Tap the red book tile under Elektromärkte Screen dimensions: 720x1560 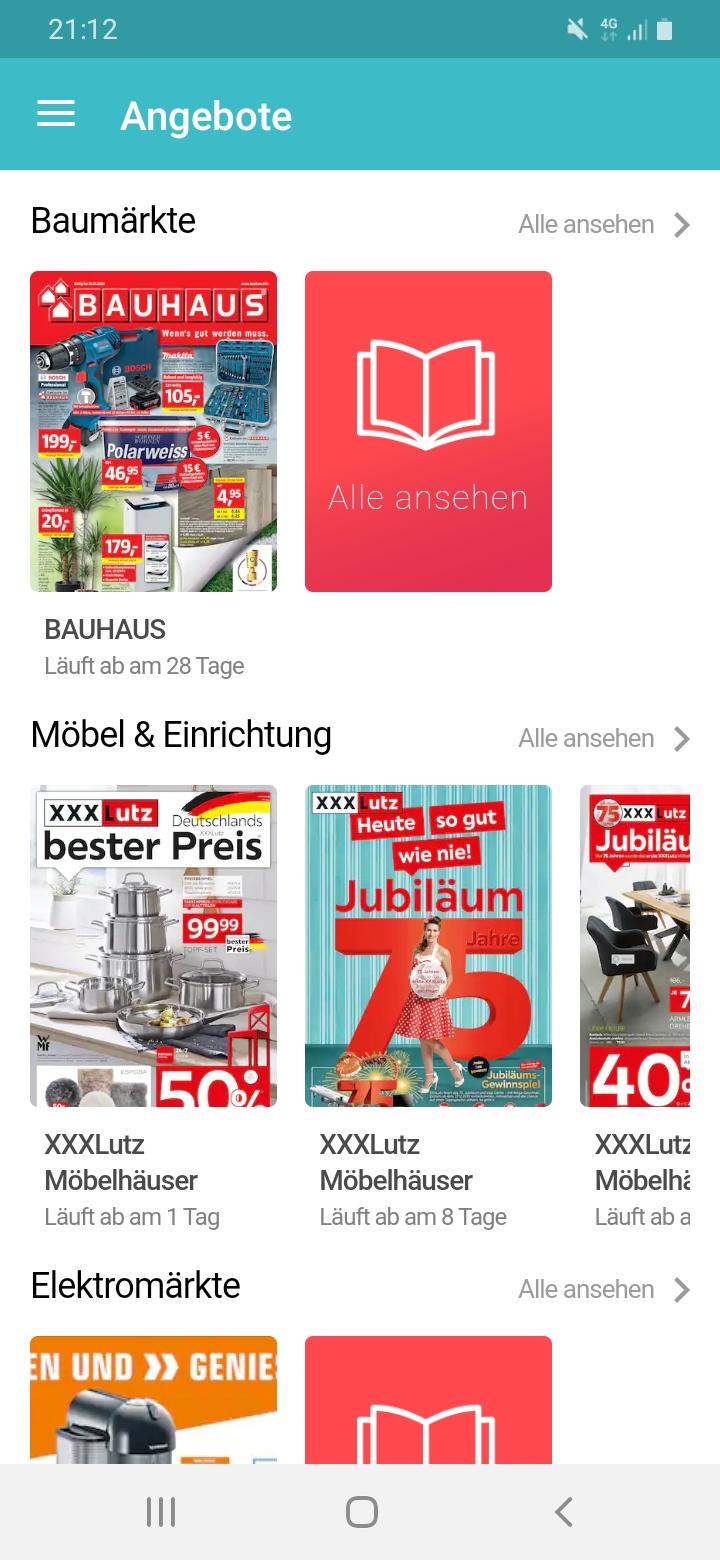pyautogui.click(x=428, y=1400)
